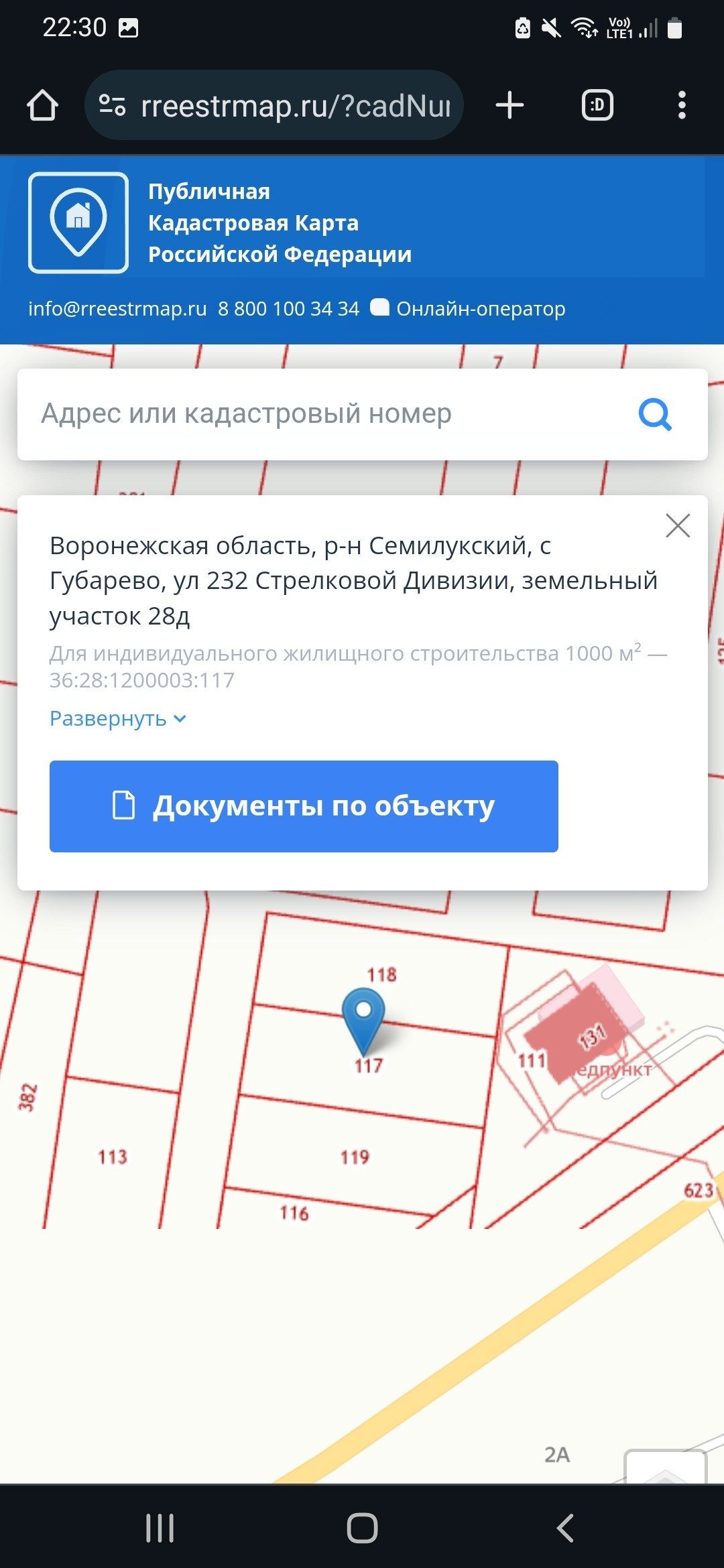Tap the info@rreestrmap.ru email link

click(117, 309)
